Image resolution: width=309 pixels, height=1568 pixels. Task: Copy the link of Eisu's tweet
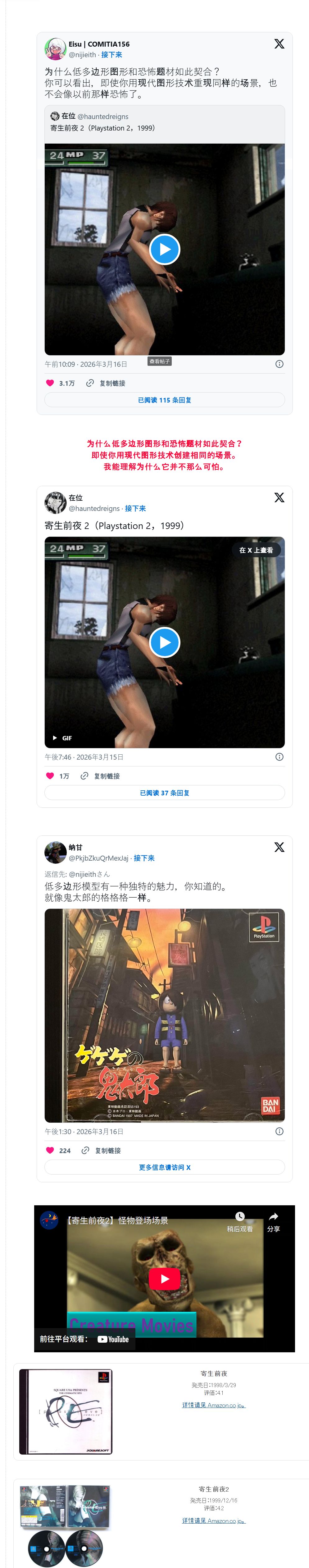pos(106,383)
